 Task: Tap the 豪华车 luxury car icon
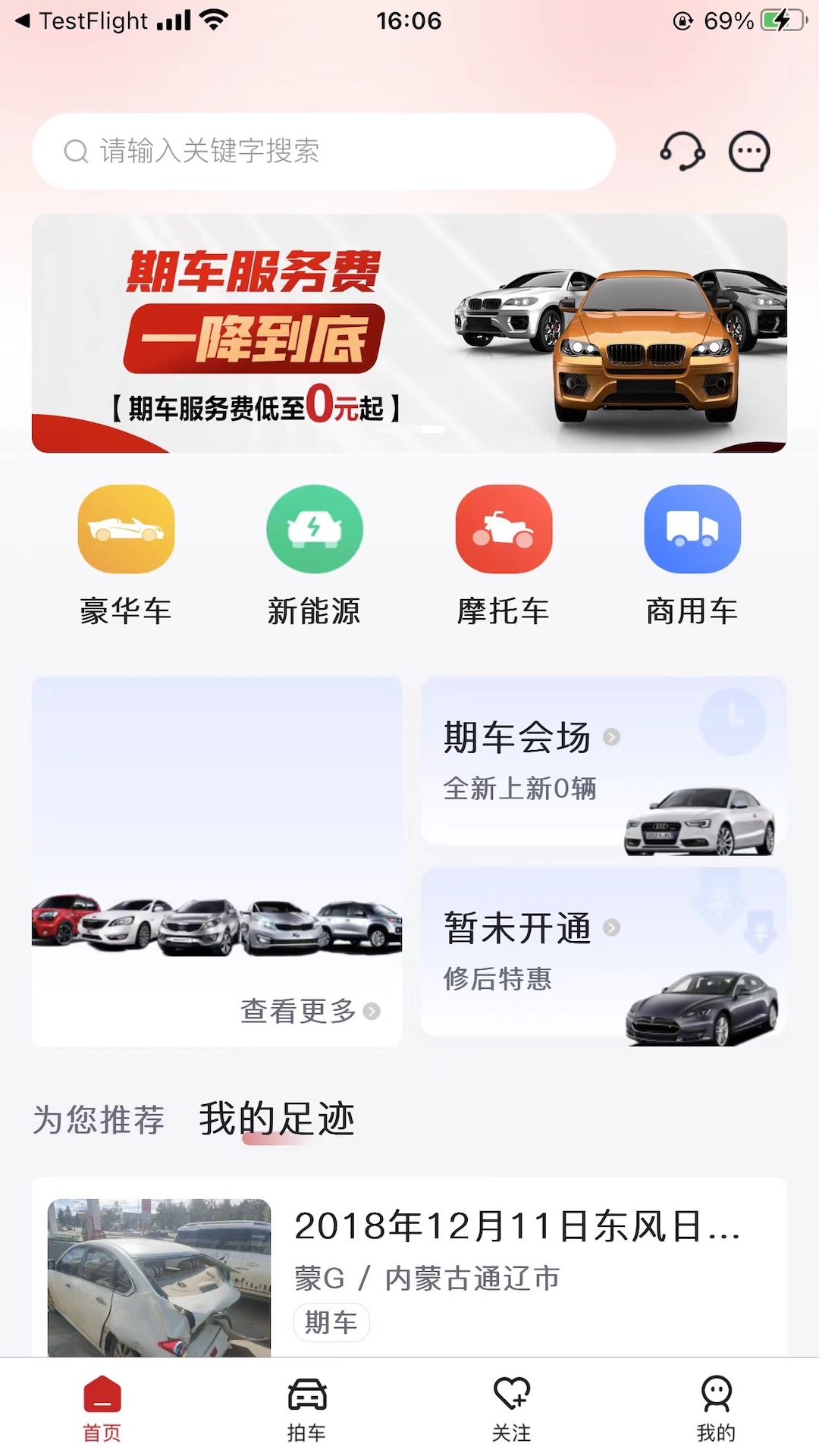126,529
